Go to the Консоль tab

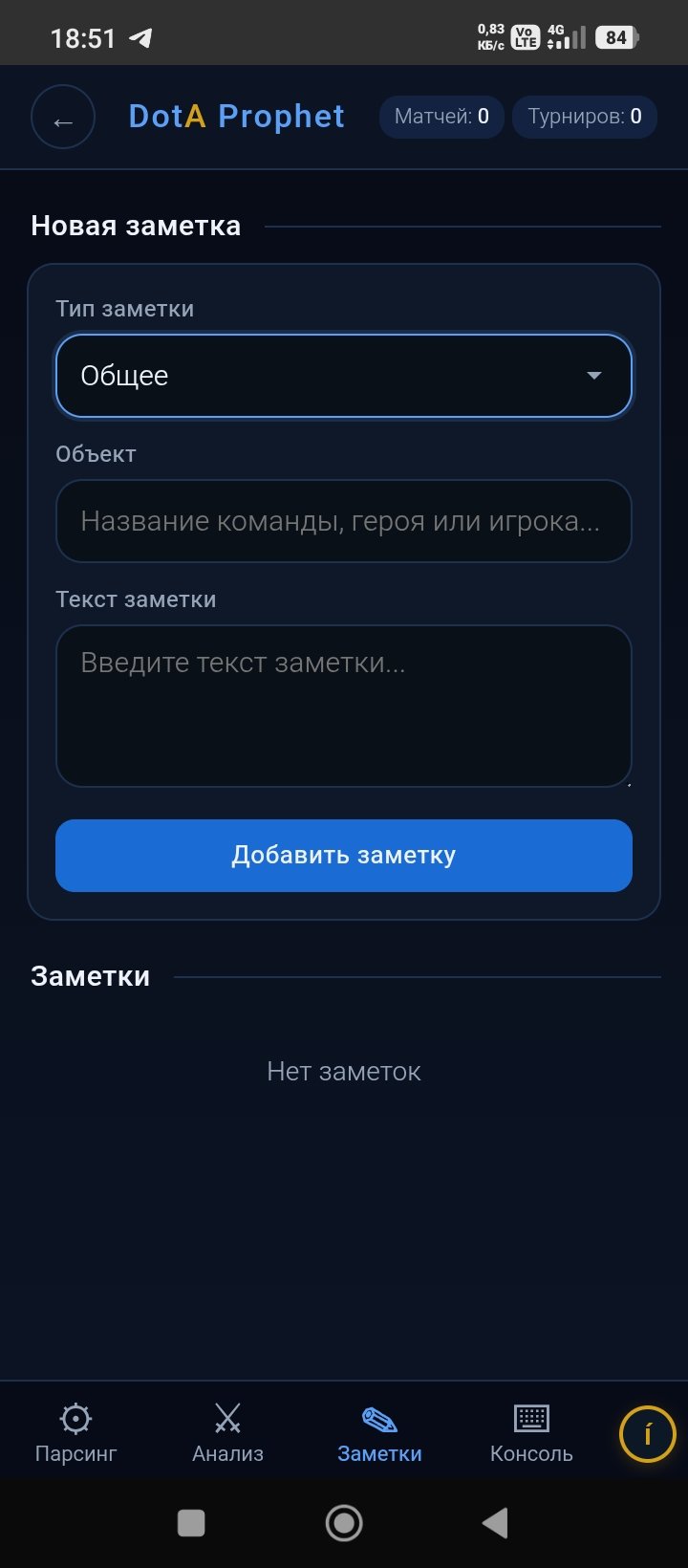pos(531,1432)
